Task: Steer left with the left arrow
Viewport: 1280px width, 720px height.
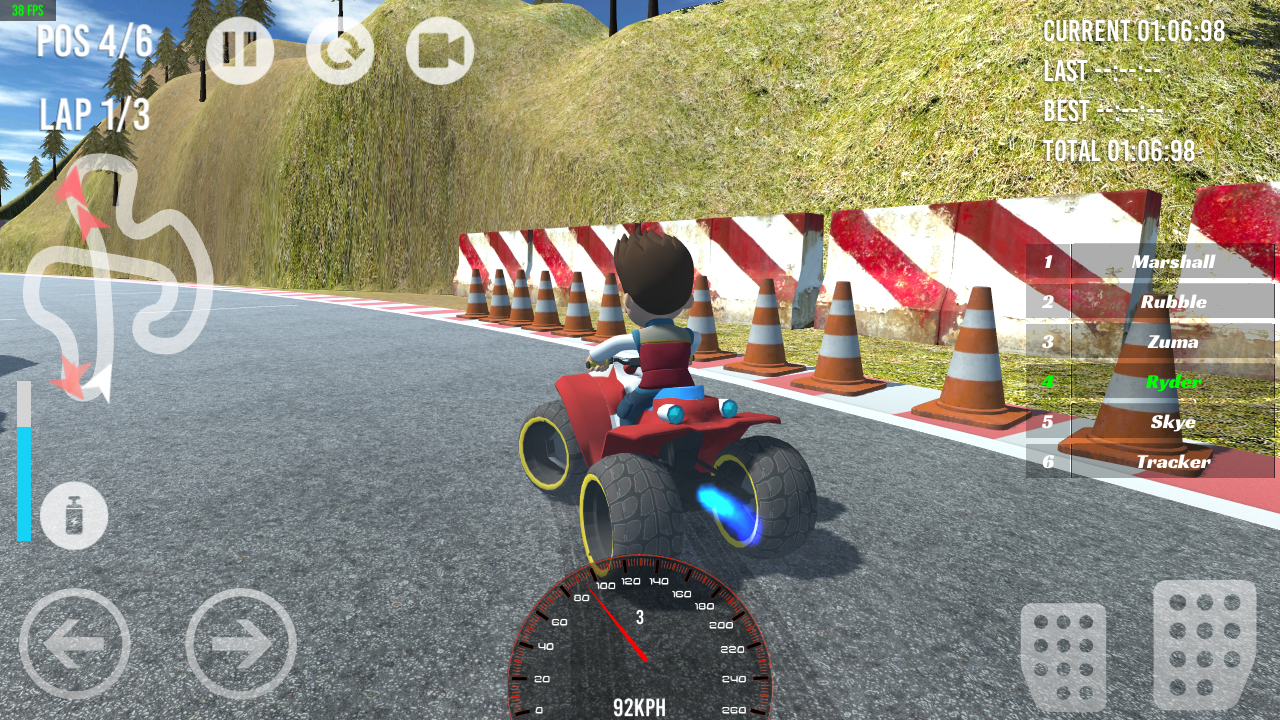Action: click(x=74, y=644)
